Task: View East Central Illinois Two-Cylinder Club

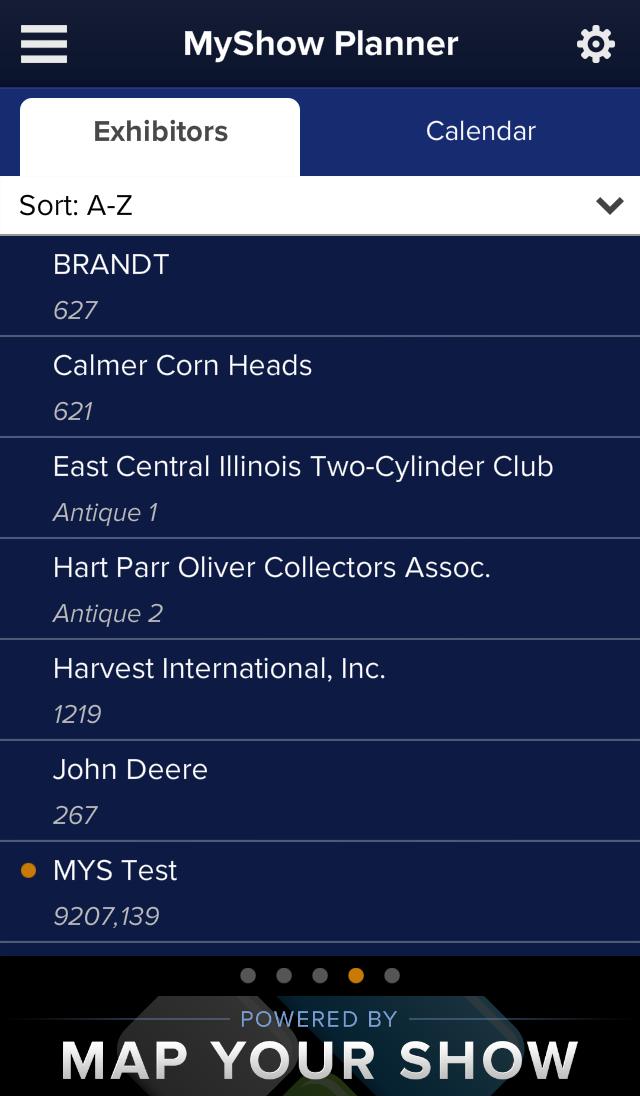Action: 320,488
